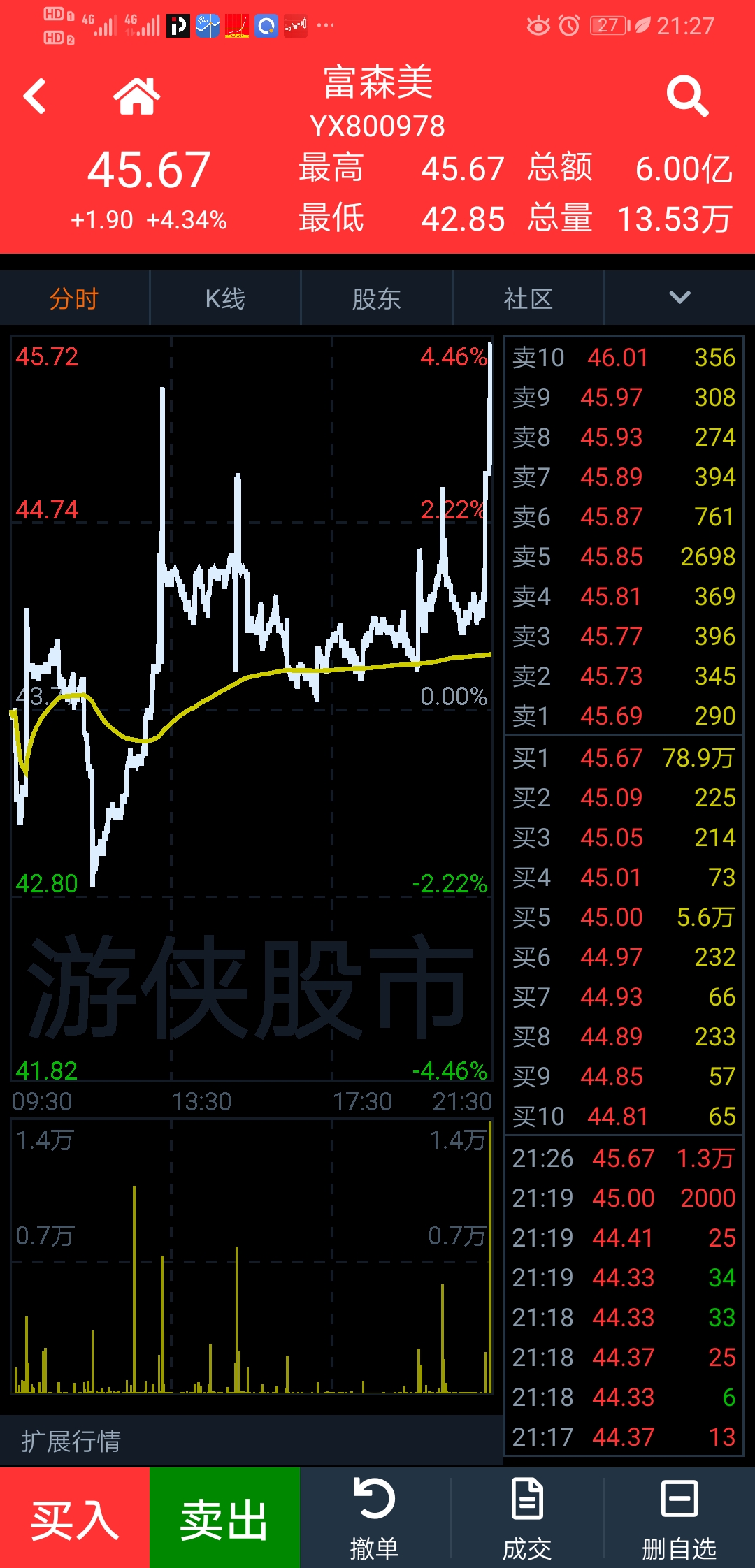Open 撤单 to cancel orders
The height and width of the screenshot is (1568, 755).
(375, 1518)
